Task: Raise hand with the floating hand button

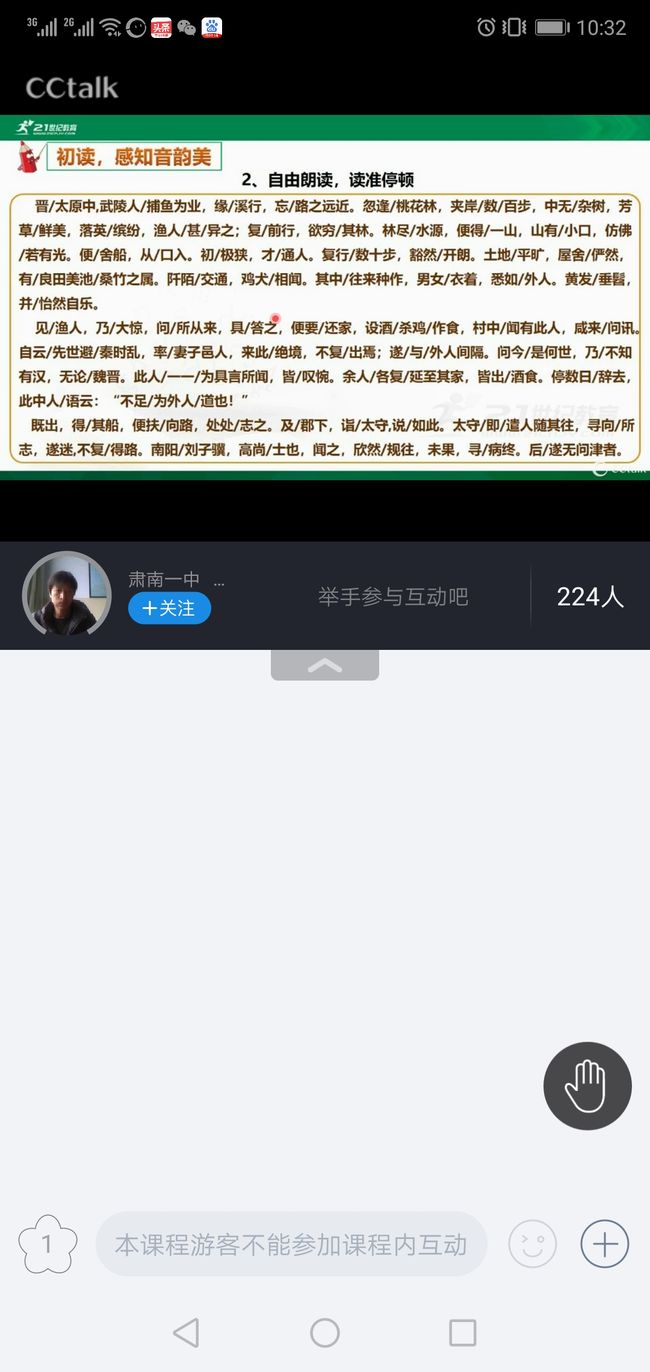Action: click(587, 1086)
